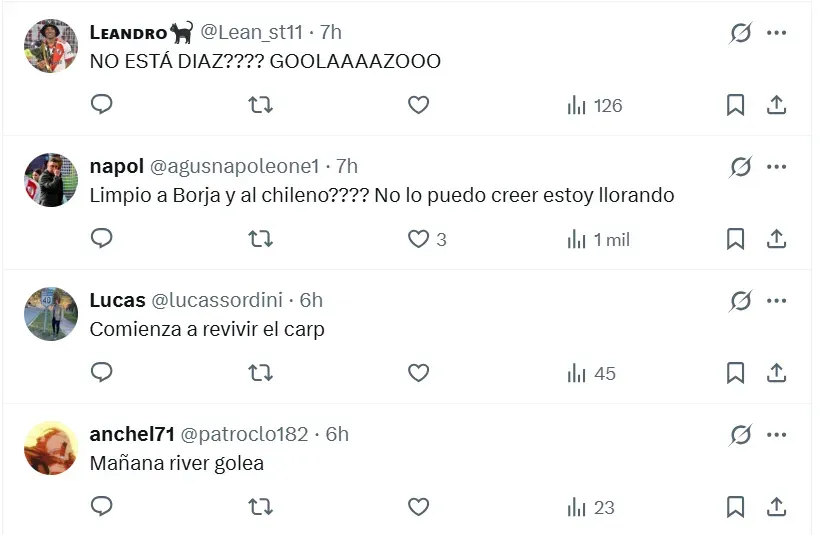Open the Grok icon on napol's tweet
Screen dimensions: 829x535
click(740, 166)
